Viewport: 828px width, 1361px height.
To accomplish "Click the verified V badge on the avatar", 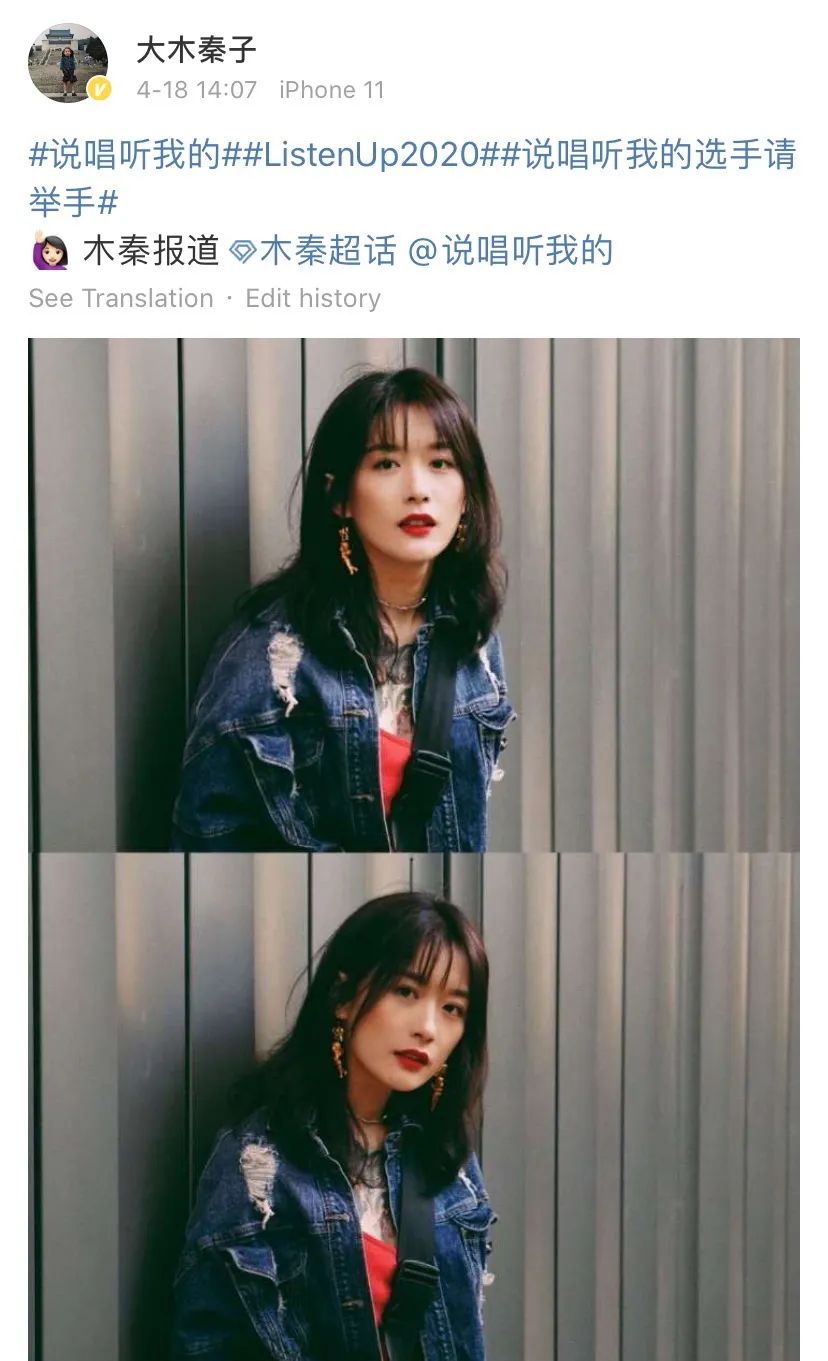I will (x=98, y=88).
